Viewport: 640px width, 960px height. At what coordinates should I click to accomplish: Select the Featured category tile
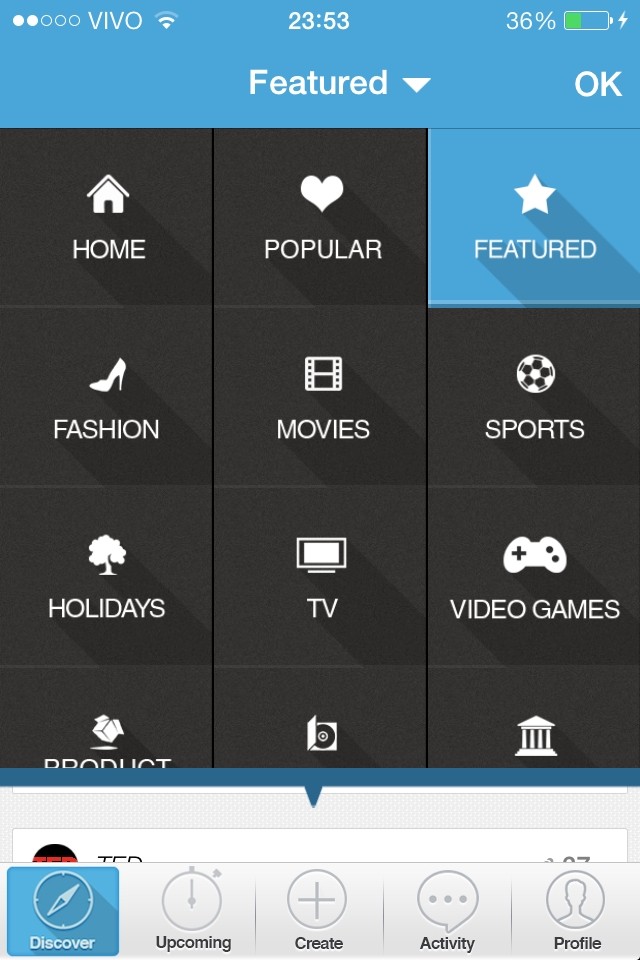534,218
